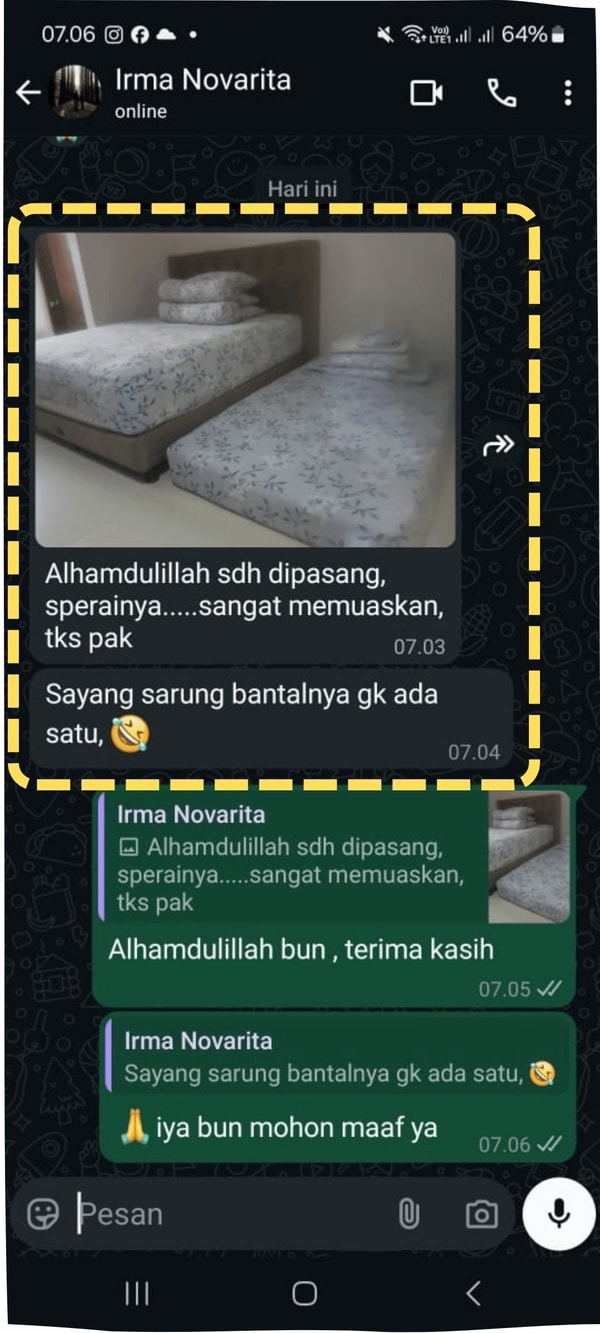
Task: Start a voice call with Irma
Action: point(500,93)
